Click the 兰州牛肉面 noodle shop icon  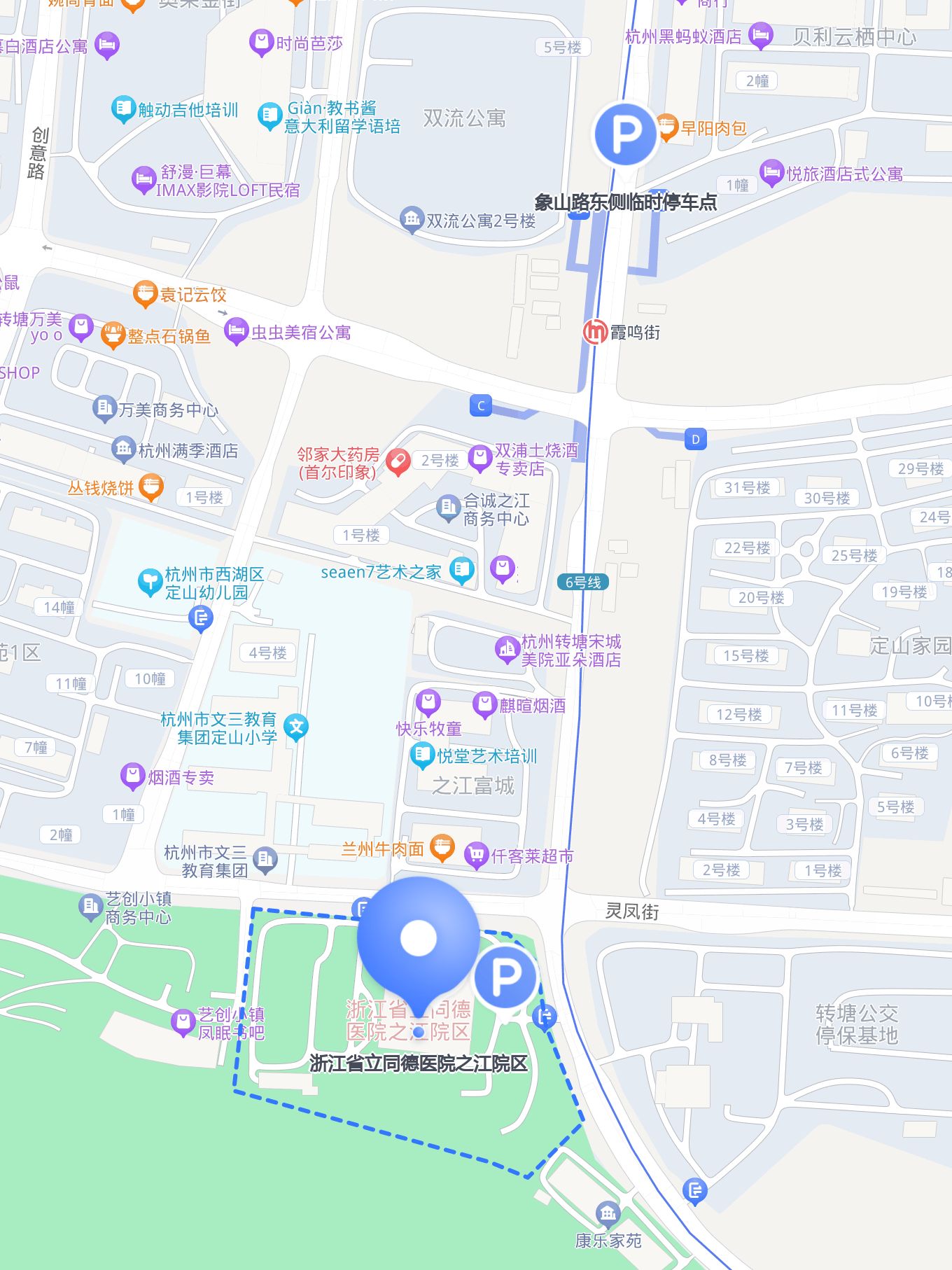[x=441, y=846]
